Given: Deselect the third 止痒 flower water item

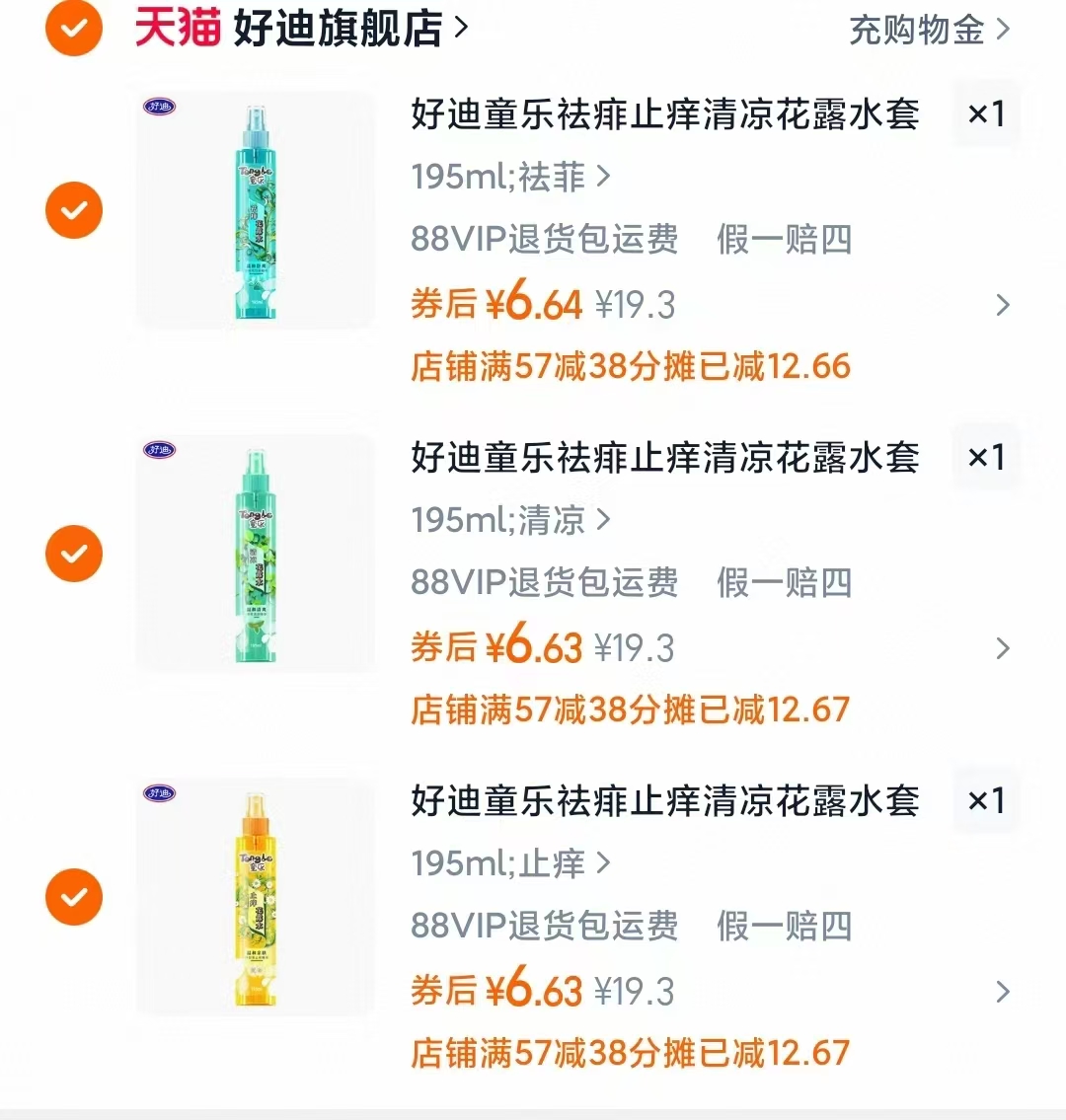Looking at the screenshot, I should click(x=74, y=896).
